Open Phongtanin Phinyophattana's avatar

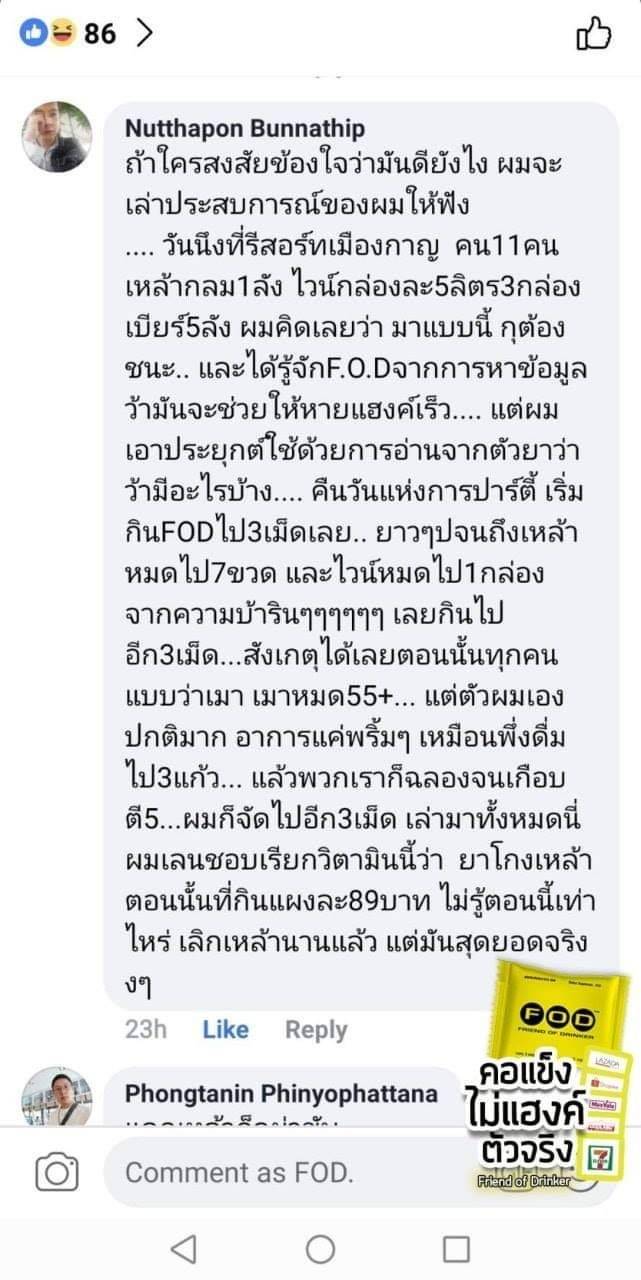57,1096
